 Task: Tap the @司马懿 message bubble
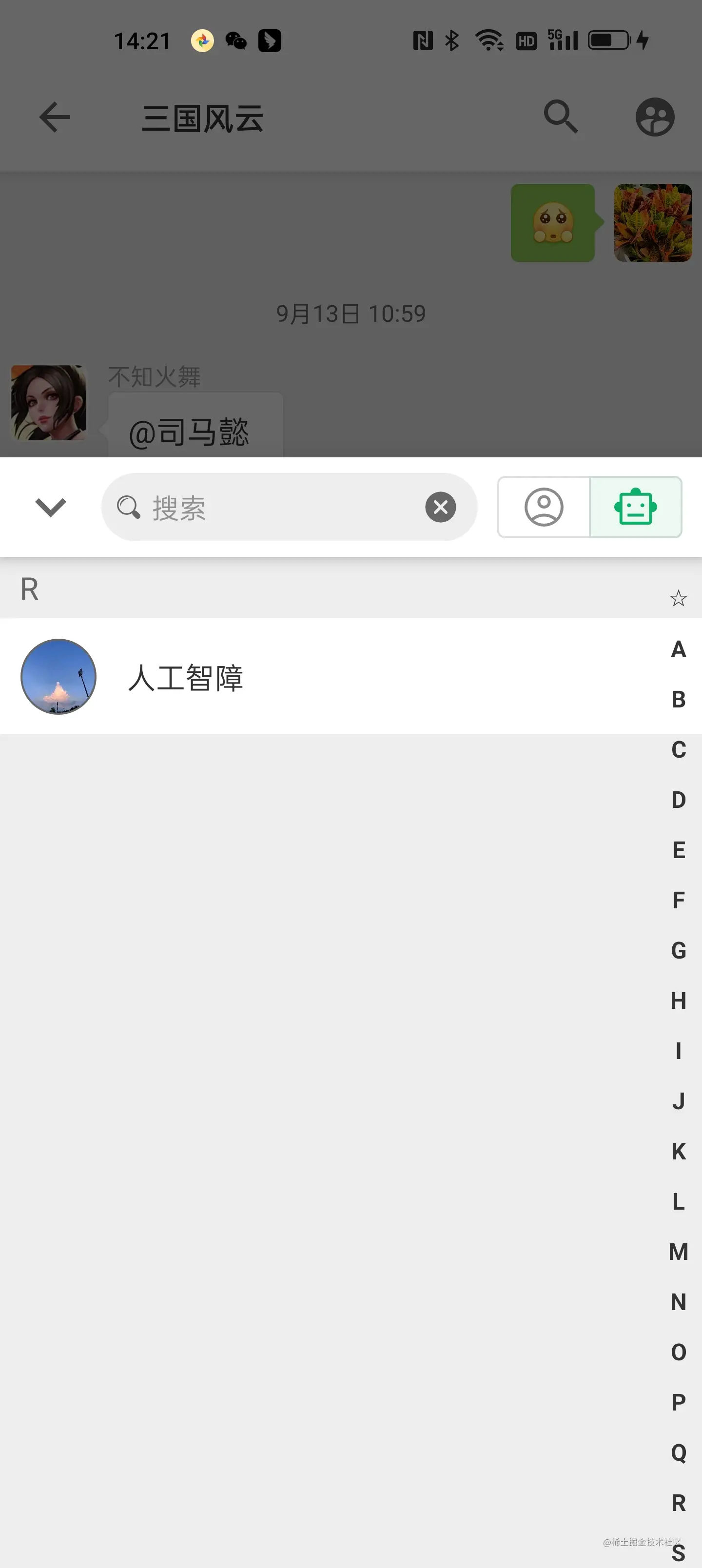point(192,431)
